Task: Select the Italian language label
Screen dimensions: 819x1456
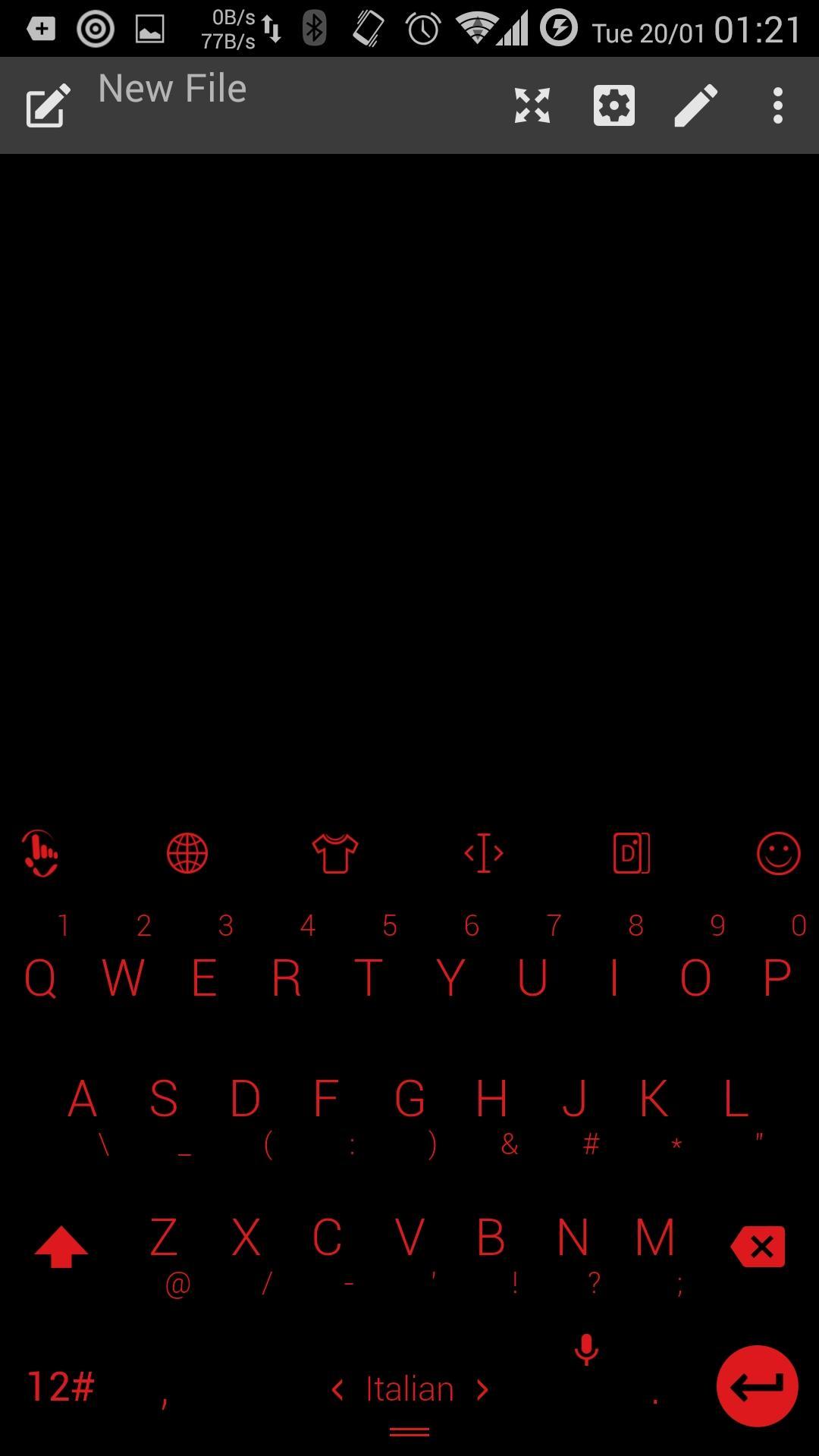Action: (408, 1388)
